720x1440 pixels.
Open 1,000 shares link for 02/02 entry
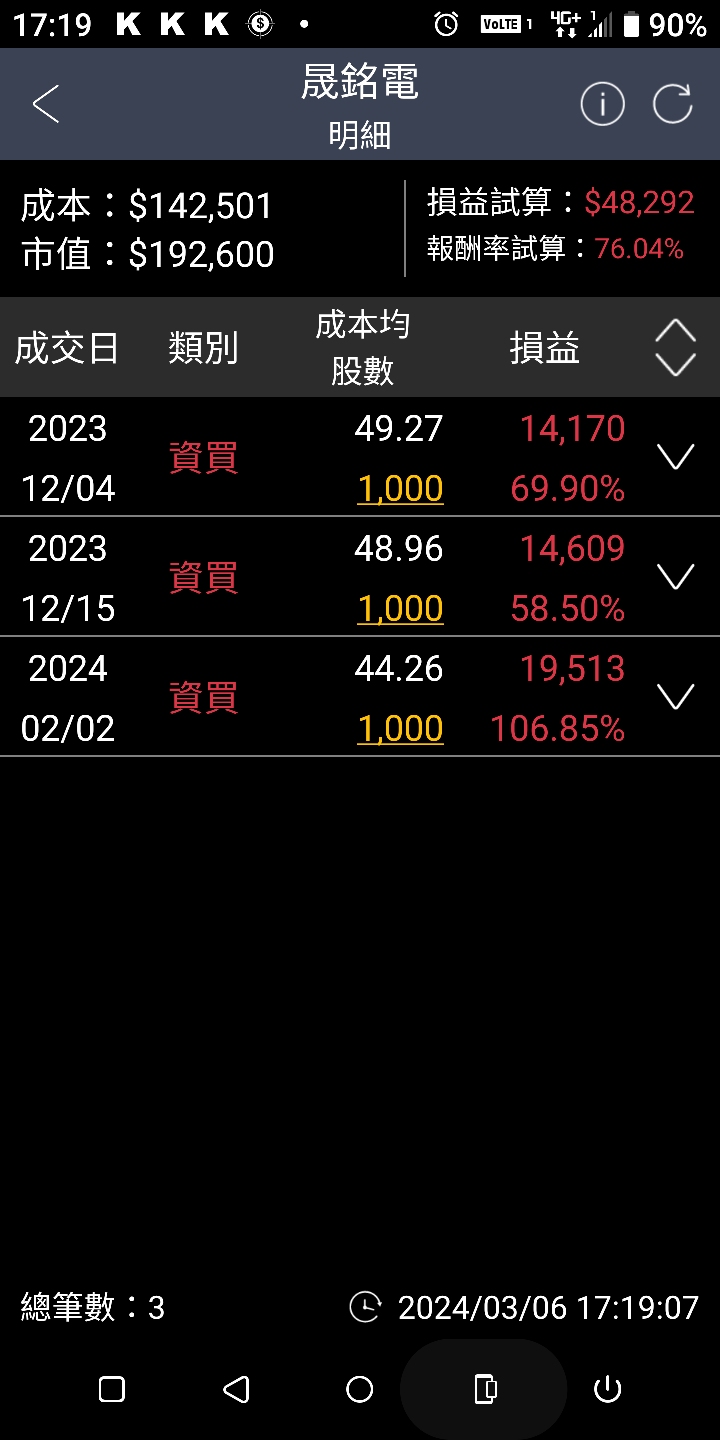pyautogui.click(x=400, y=729)
